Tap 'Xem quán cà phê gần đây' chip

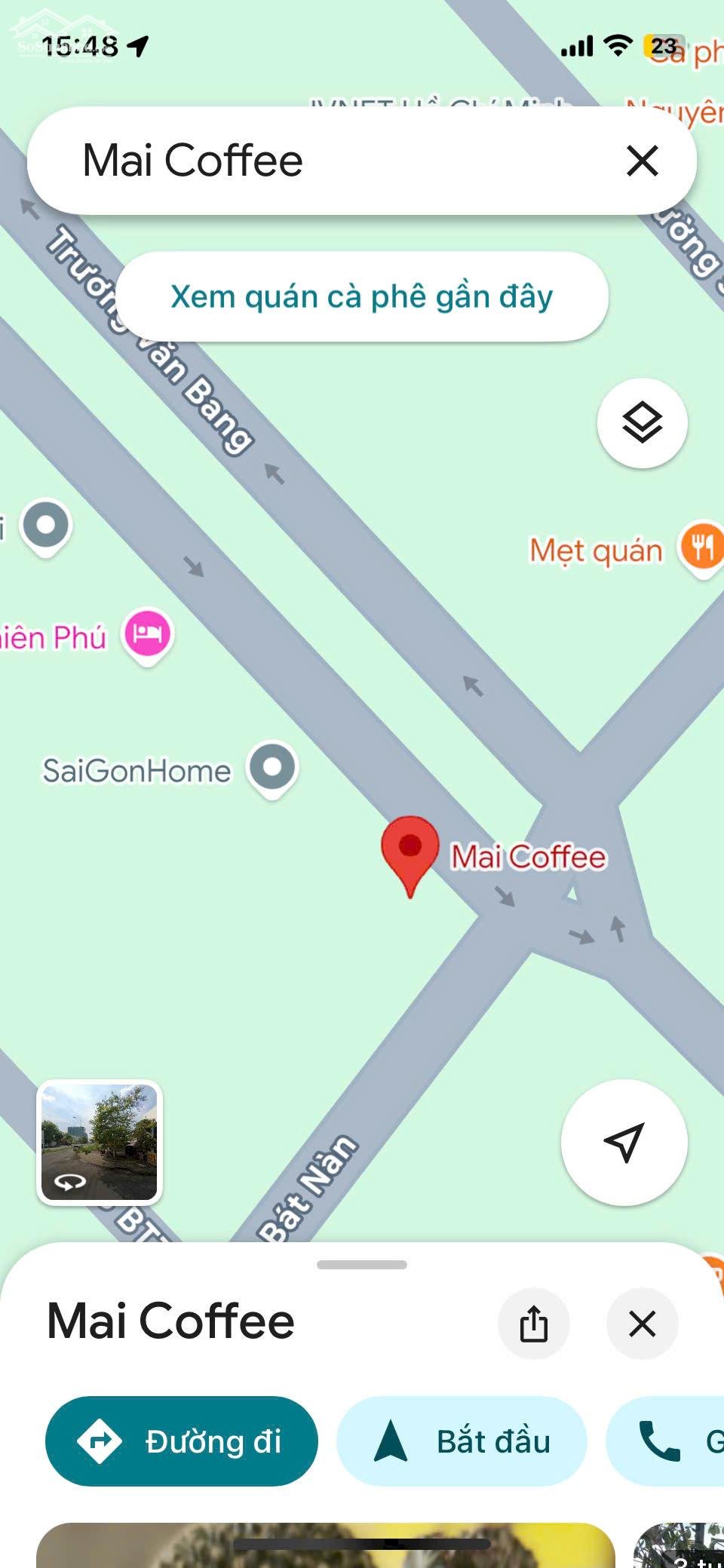click(362, 296)
